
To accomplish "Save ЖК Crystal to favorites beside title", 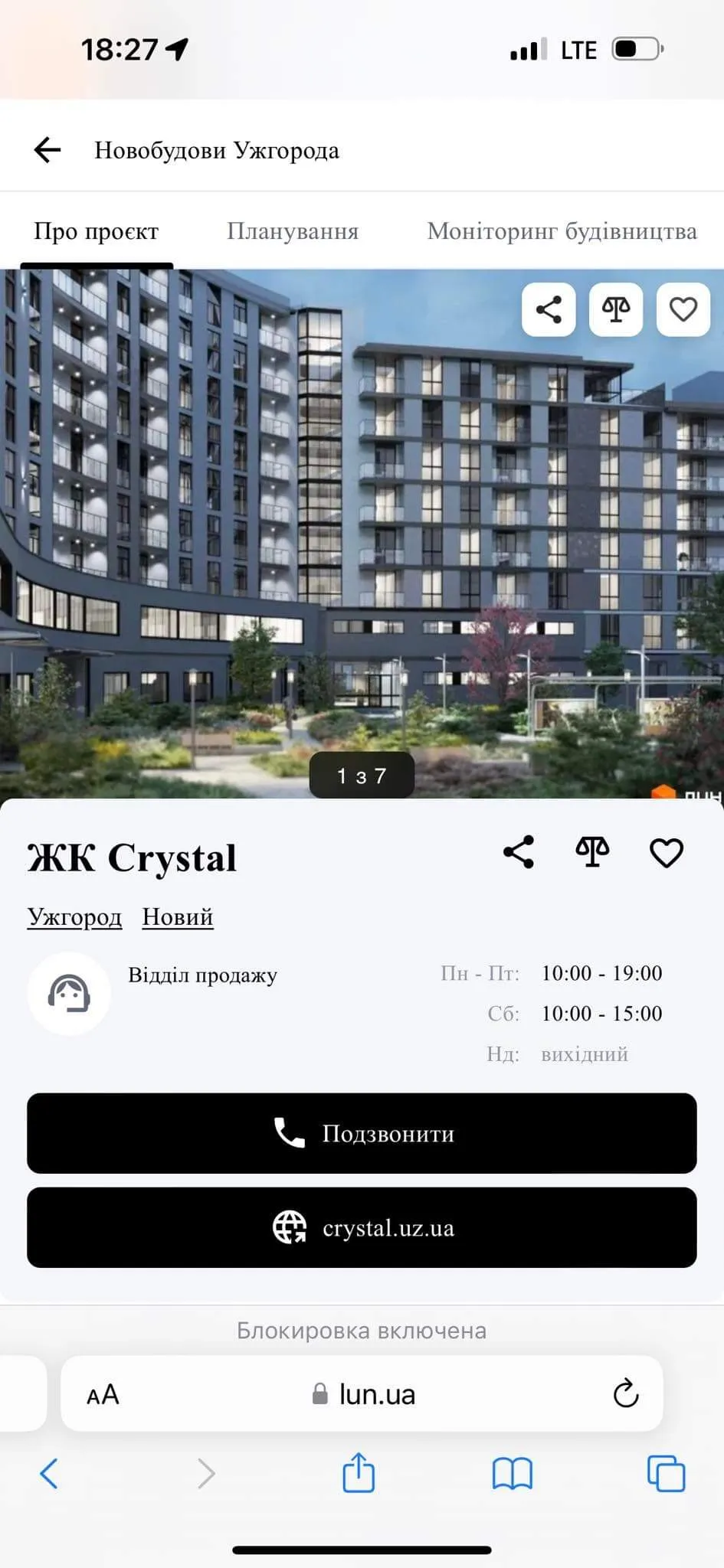I will pos(667,852).
